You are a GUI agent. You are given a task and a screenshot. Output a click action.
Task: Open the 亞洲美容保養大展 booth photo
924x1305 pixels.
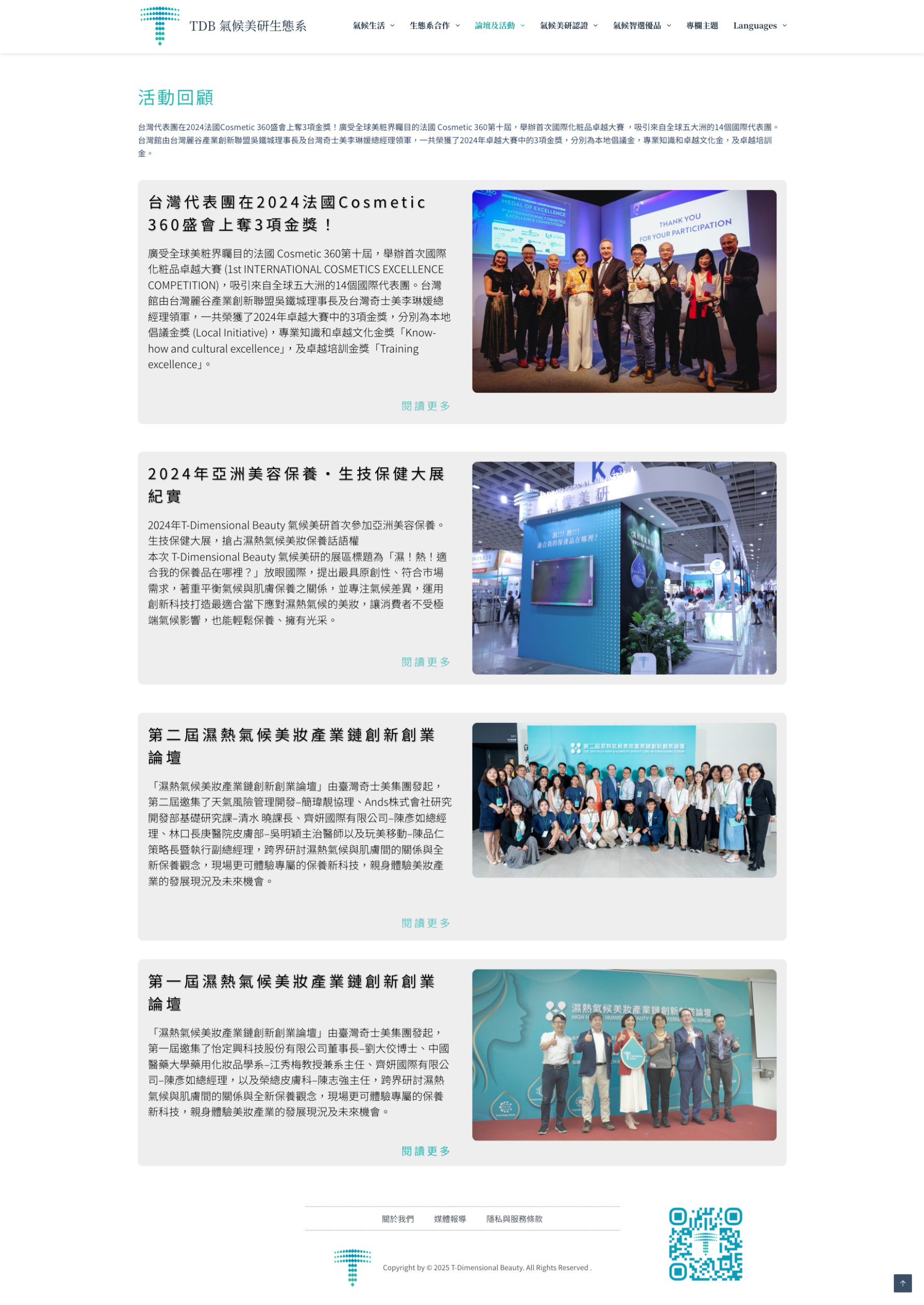pyautogui.click(x=623, y=568)
